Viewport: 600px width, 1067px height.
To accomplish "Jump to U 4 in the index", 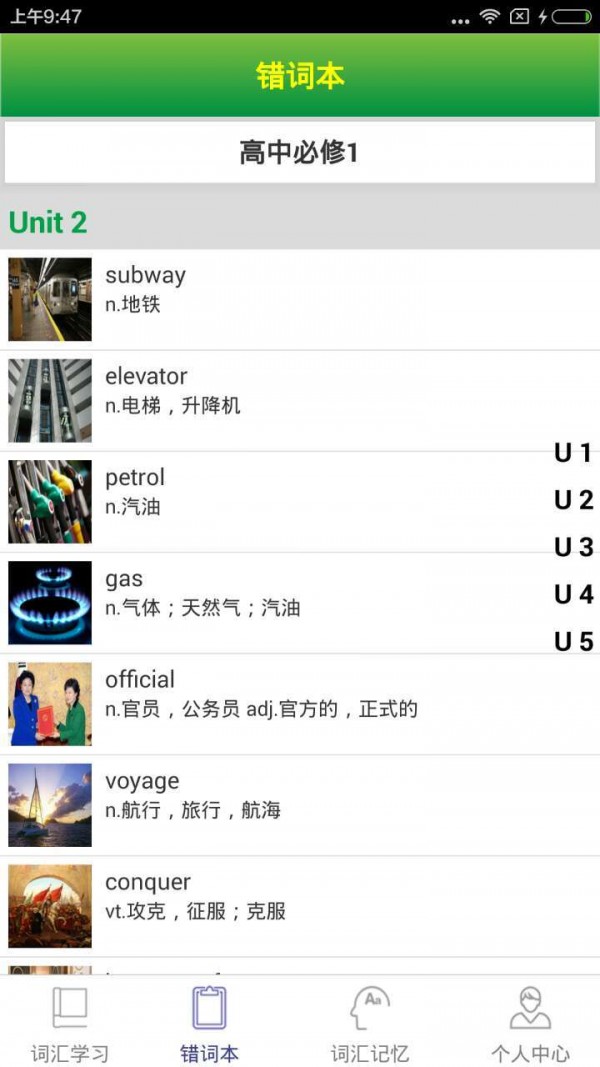I will point(573,594).
